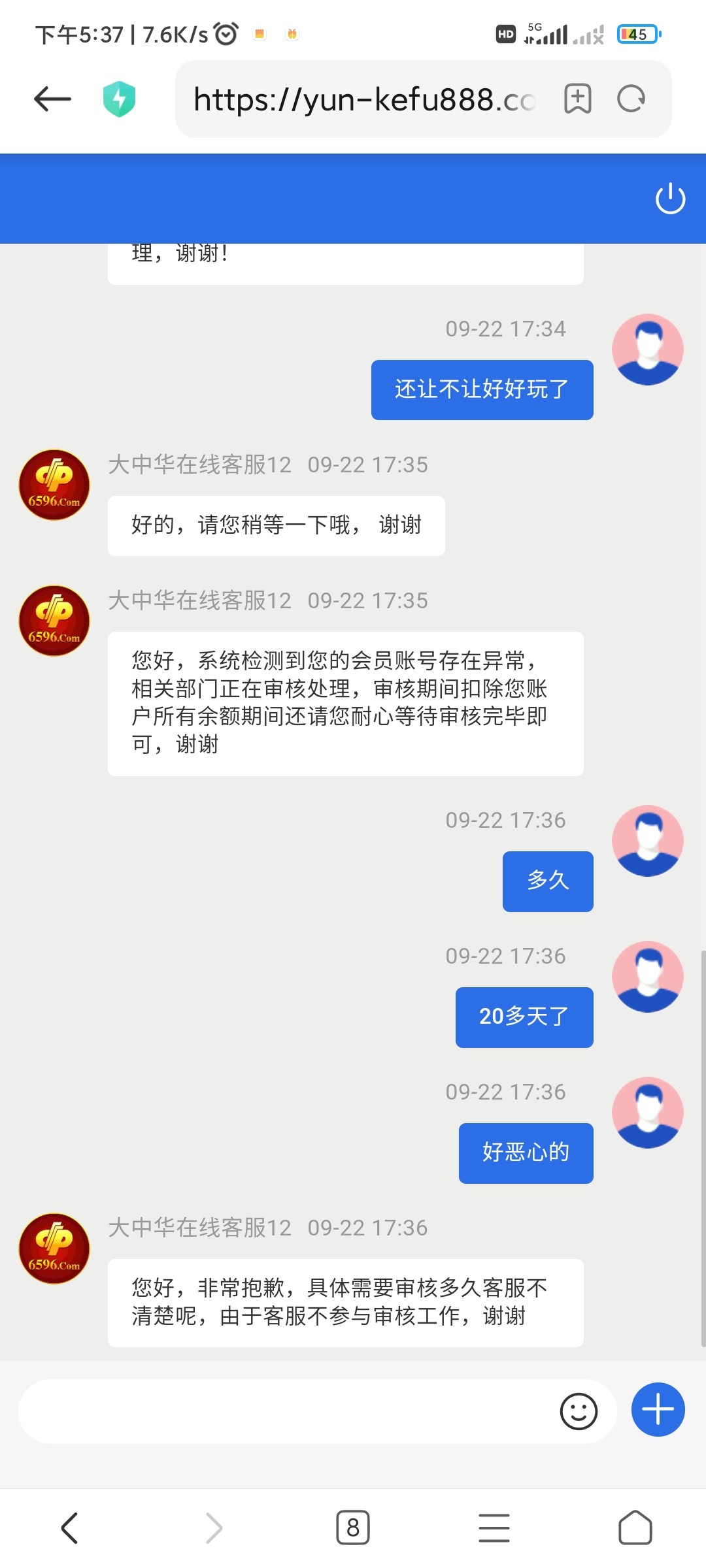This screenshot has width=706, height=1568.
Task: Open the browser menu
Action: pyautogui.click(x=494, y=1528)
